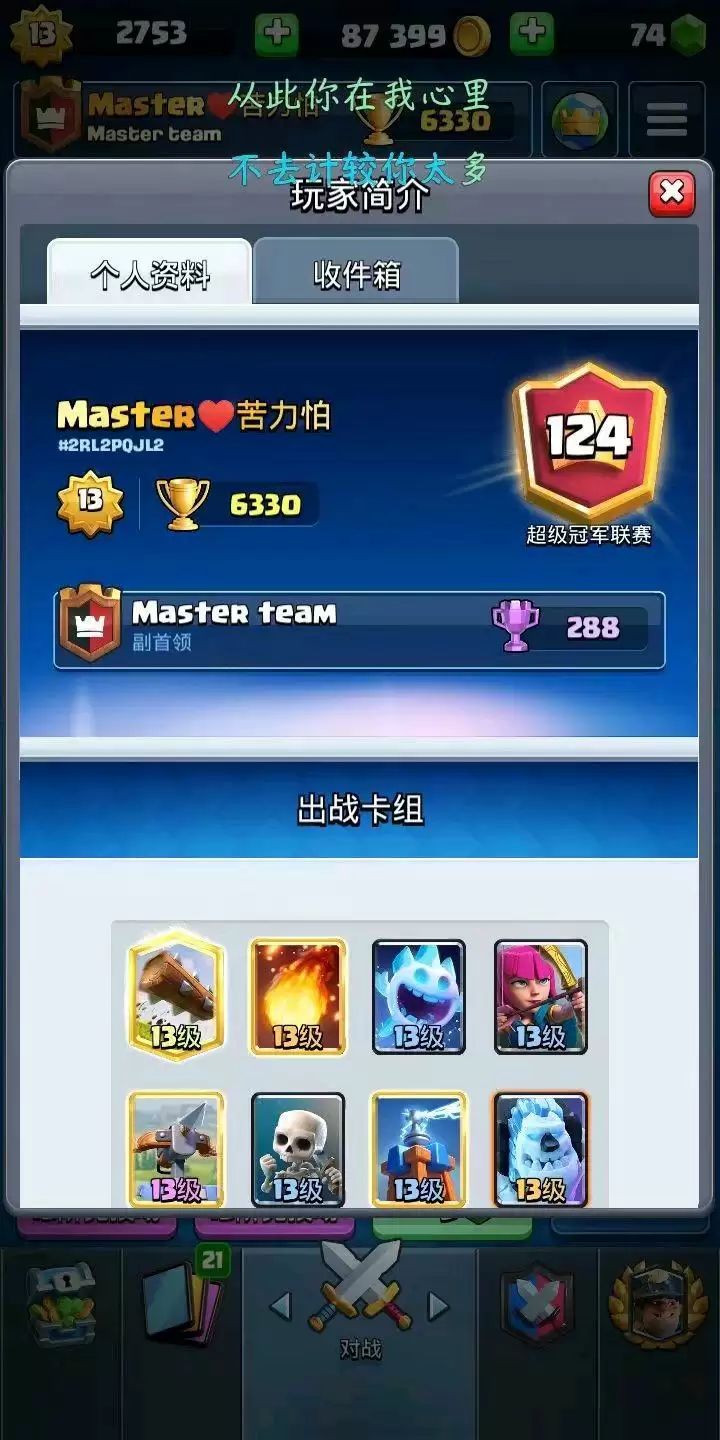Close the player profile dialog
This screenshot has width=720, height=1440.
click(671, 193)
